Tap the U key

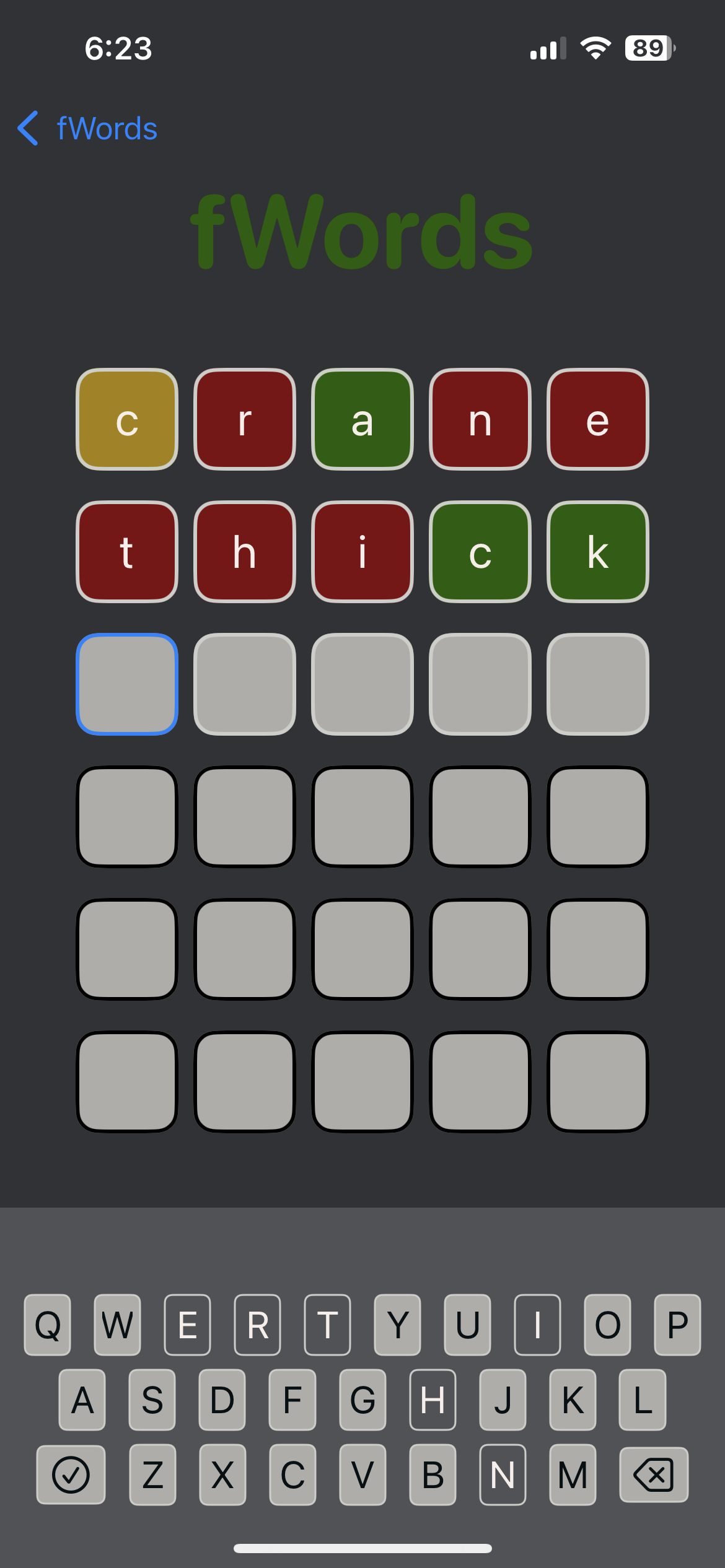coord(468,1325)
